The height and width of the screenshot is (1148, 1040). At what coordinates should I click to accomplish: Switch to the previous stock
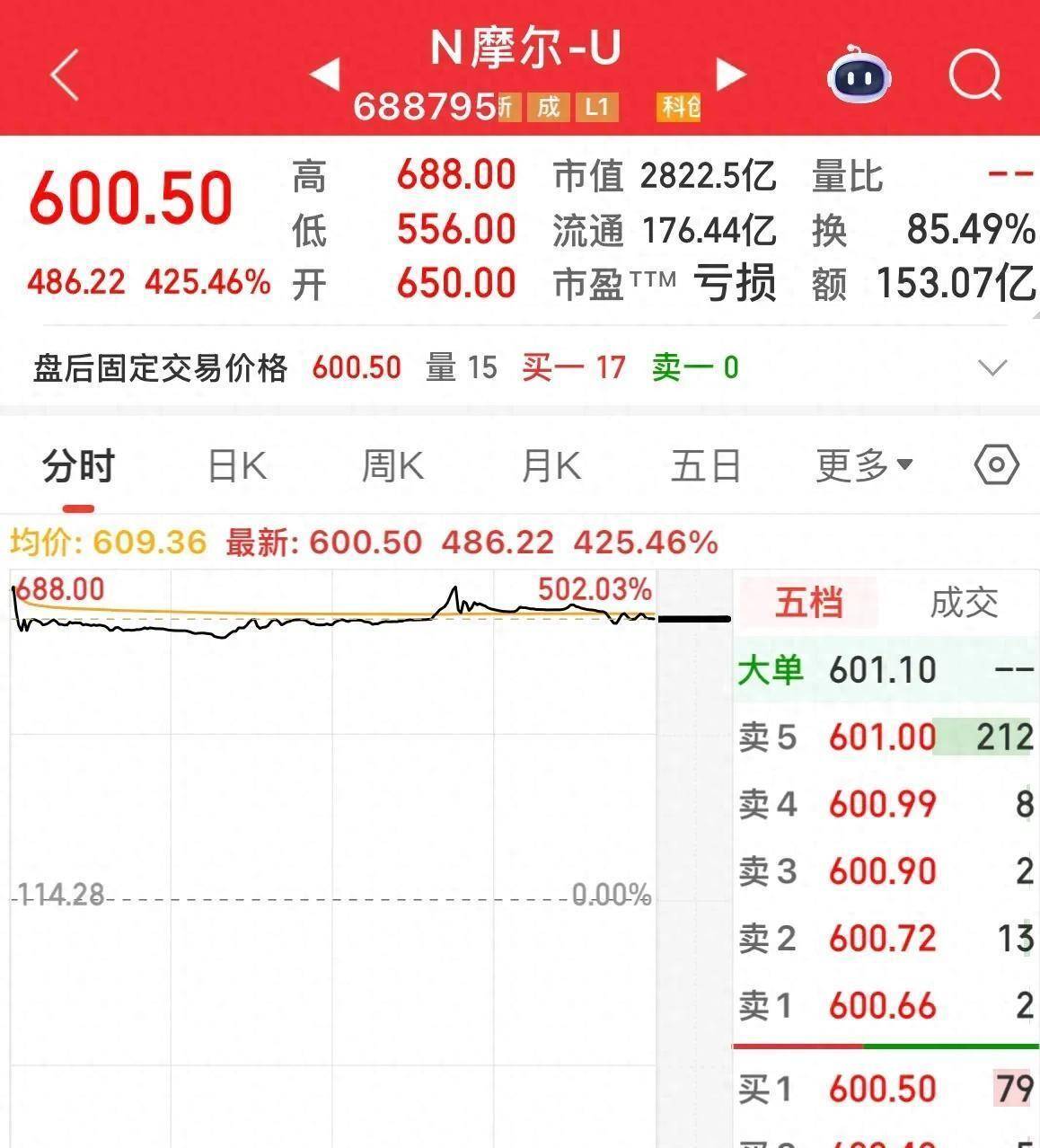point(325,74)
